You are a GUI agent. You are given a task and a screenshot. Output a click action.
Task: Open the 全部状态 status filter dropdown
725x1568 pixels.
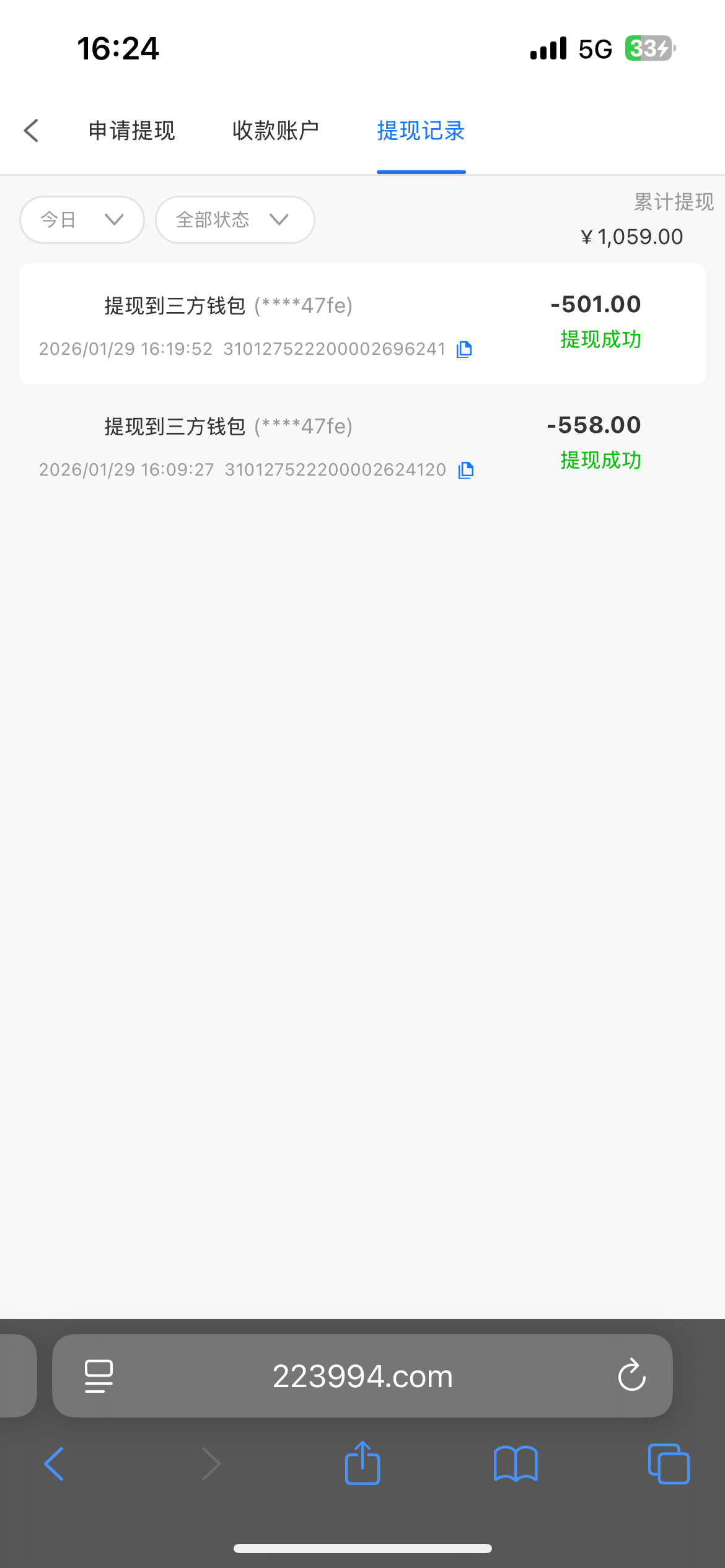234,219
